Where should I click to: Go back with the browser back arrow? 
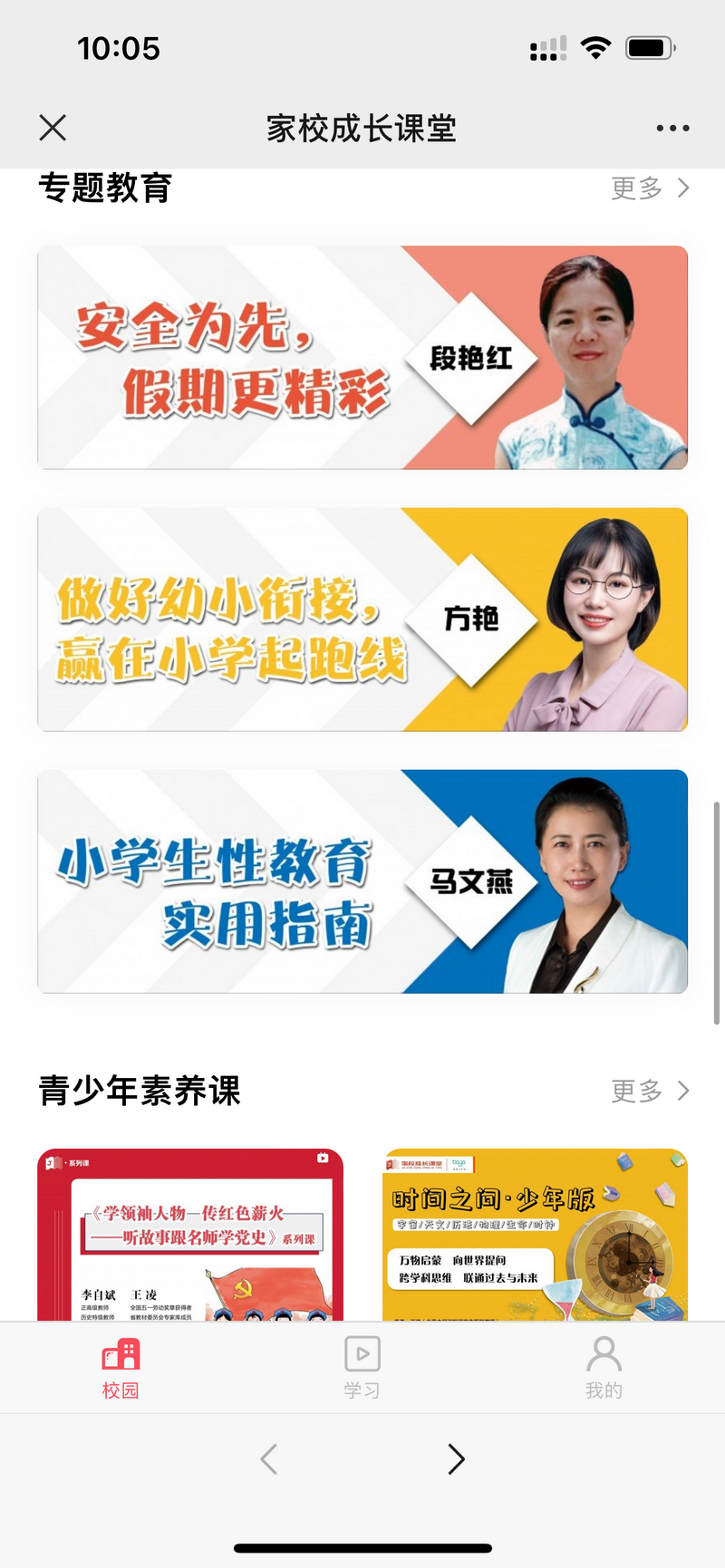click(269, 1459)
